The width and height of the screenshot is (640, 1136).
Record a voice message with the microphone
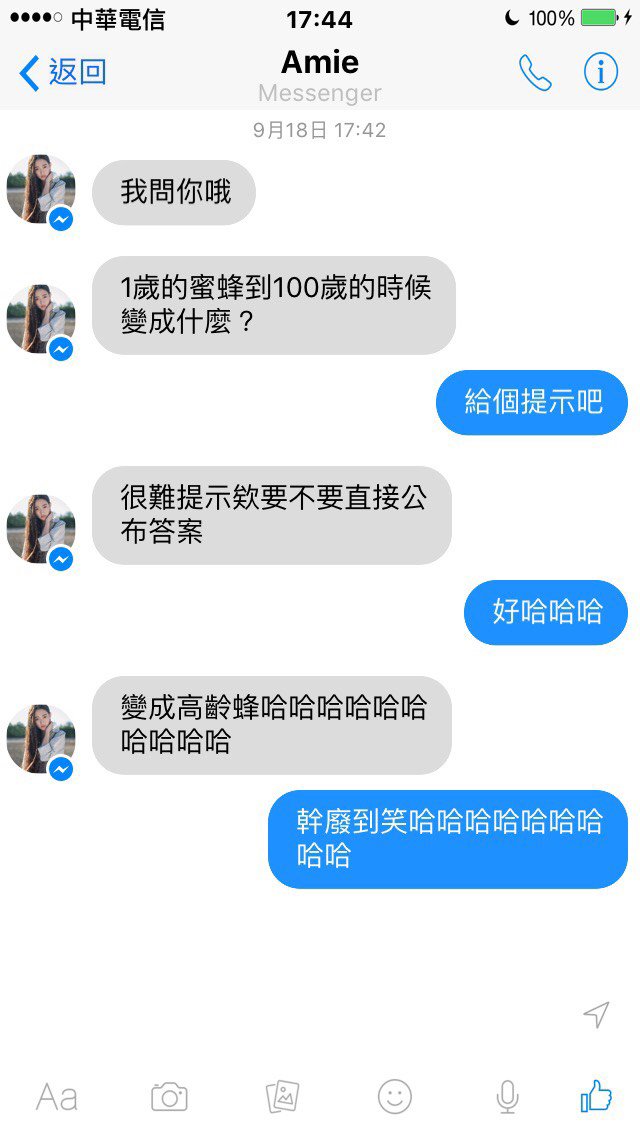click(507, 1097)
